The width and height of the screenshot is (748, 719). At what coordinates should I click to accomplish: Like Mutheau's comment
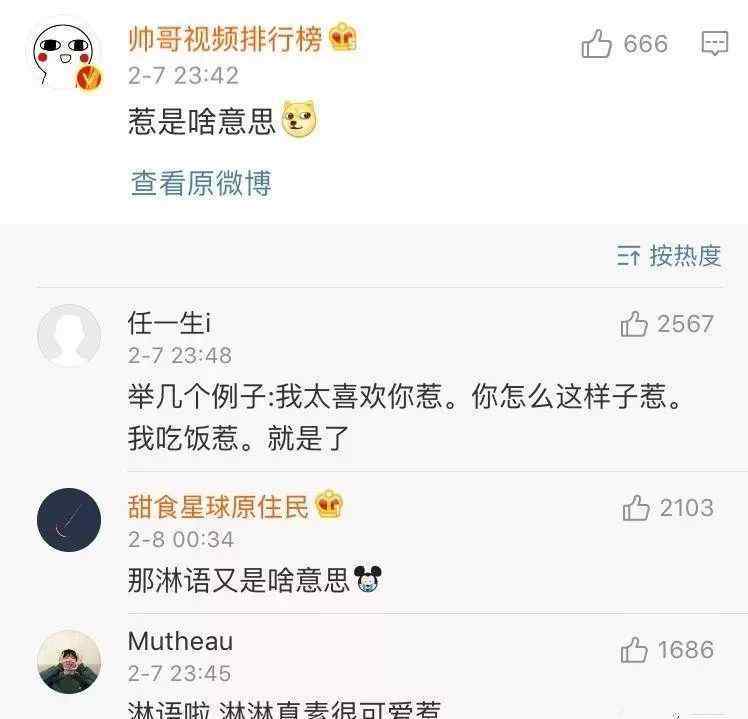click(x=634, y=651)
